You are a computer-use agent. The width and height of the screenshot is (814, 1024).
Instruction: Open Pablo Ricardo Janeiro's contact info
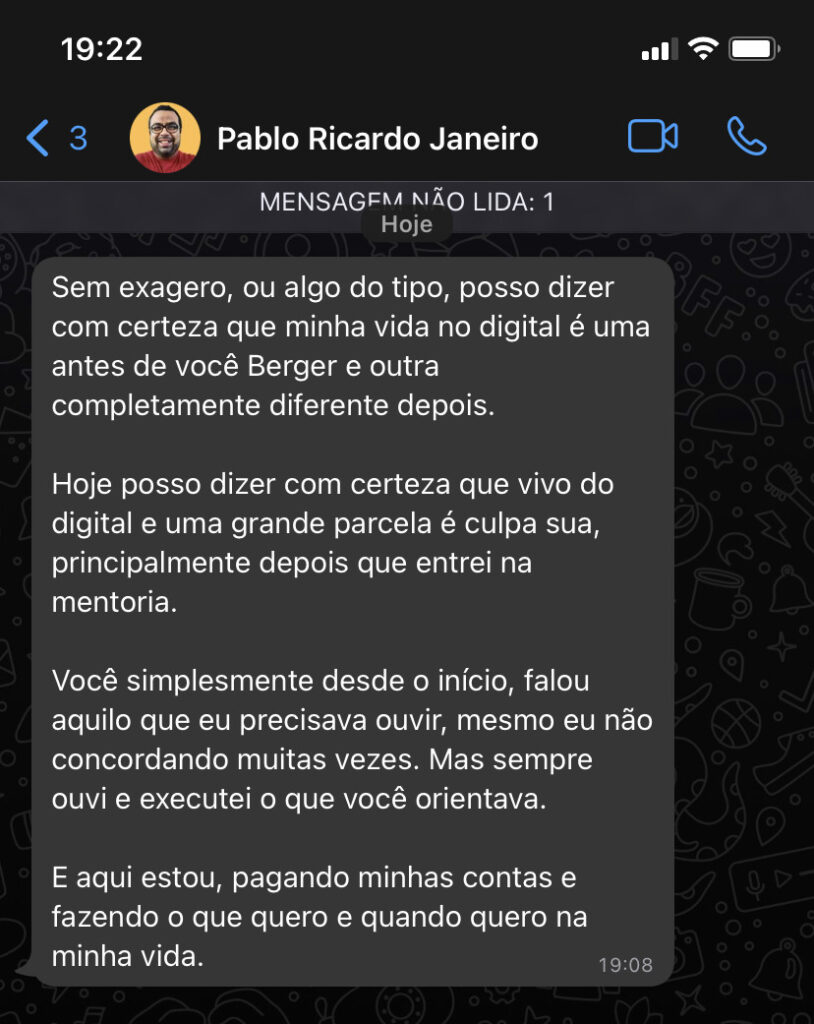tap(377, 138)
